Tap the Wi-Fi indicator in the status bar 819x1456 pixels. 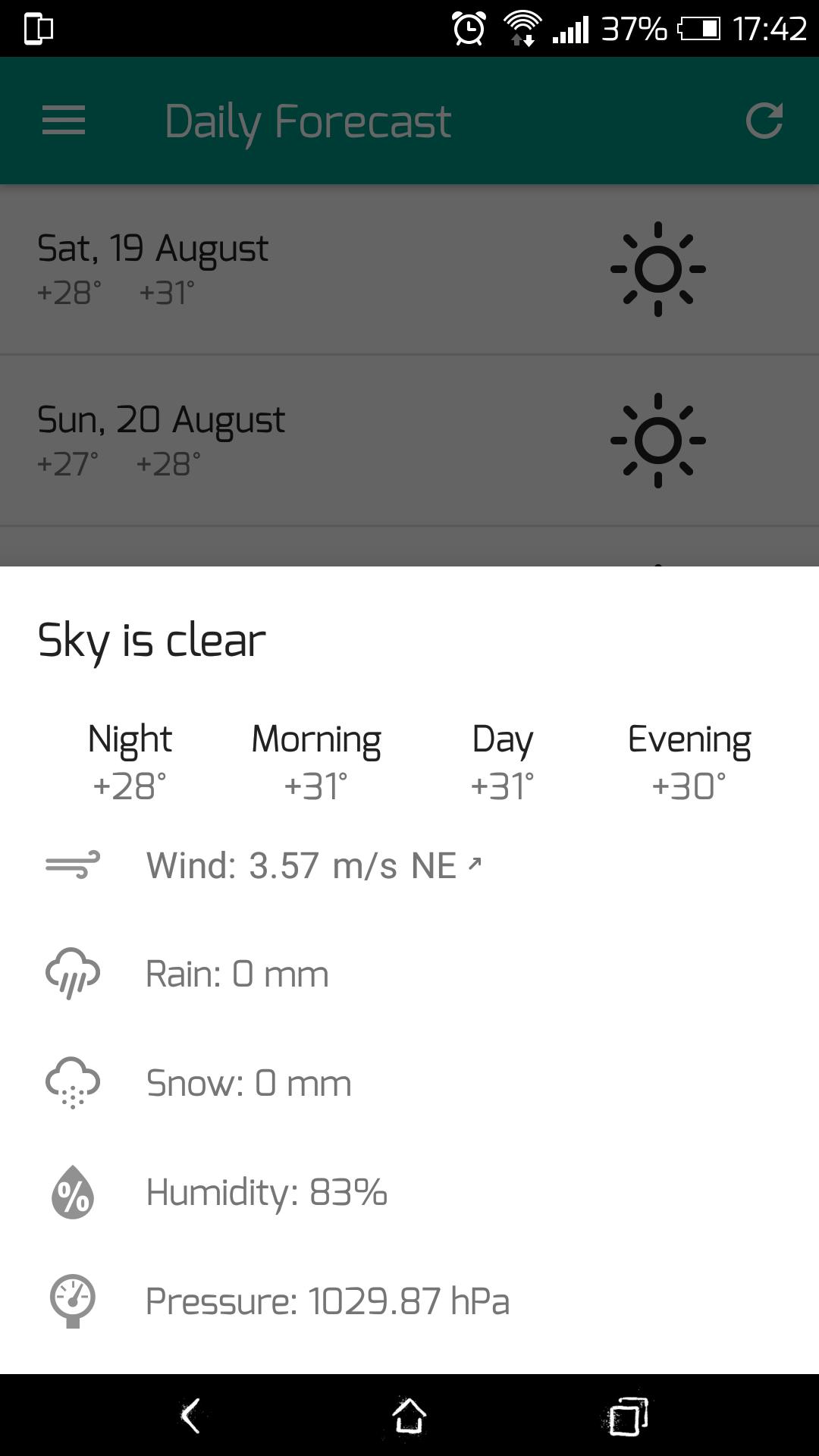click(x=520, y=27)
